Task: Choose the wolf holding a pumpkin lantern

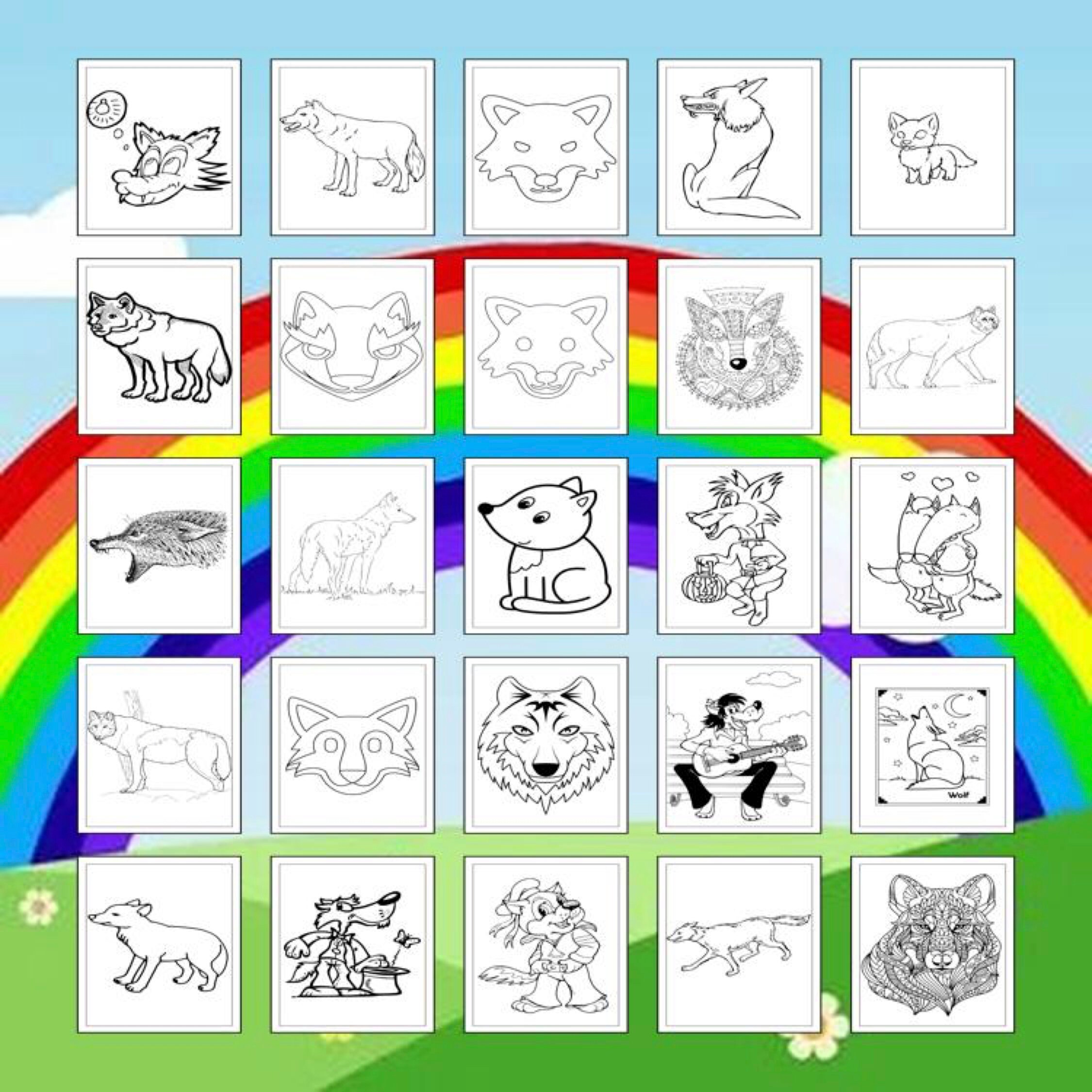Action: coord(739,546)
